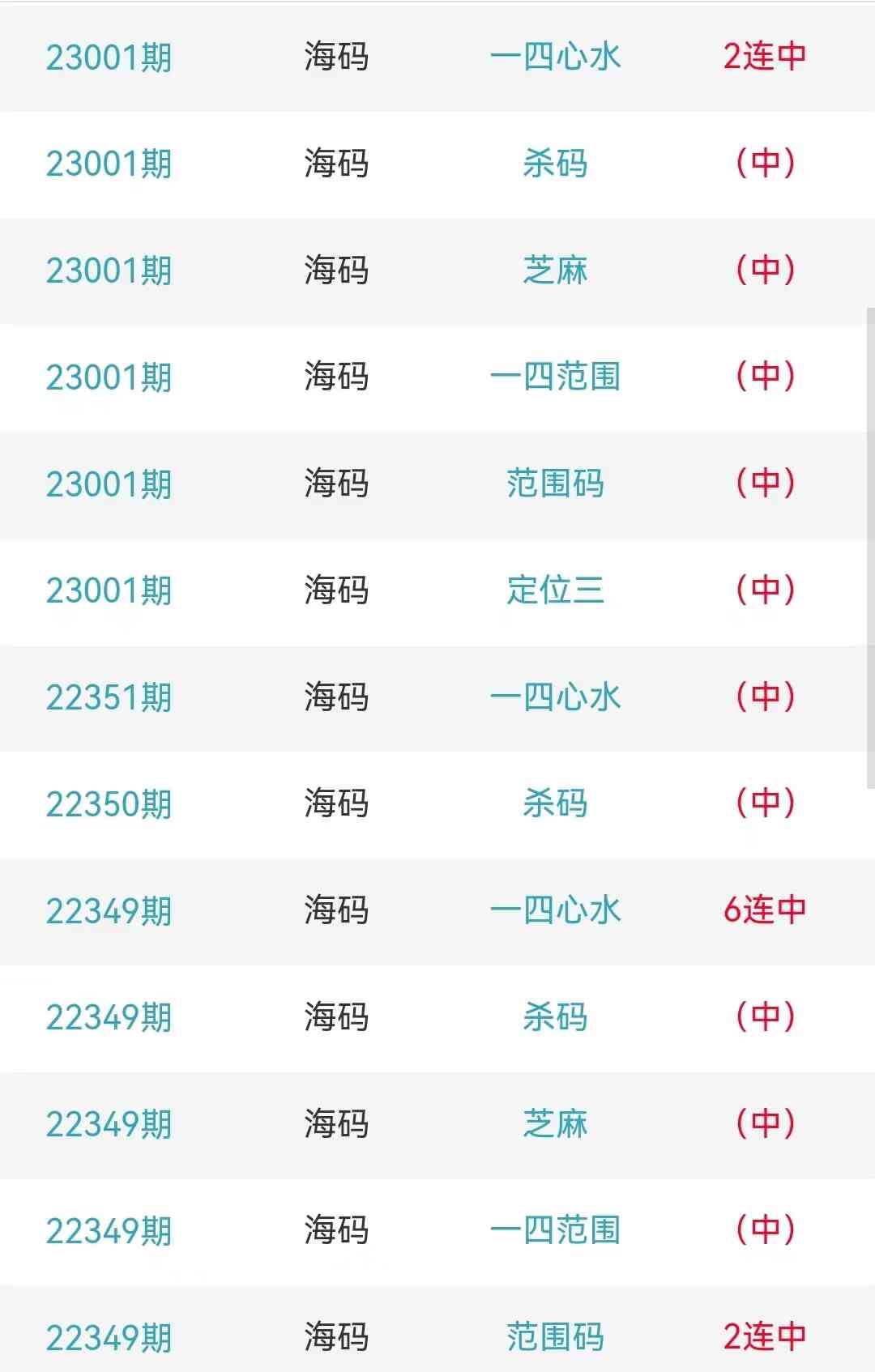View the 22349期 一四范围 entry
This screenshot has width=875, height=1372.
point(555,1230)
